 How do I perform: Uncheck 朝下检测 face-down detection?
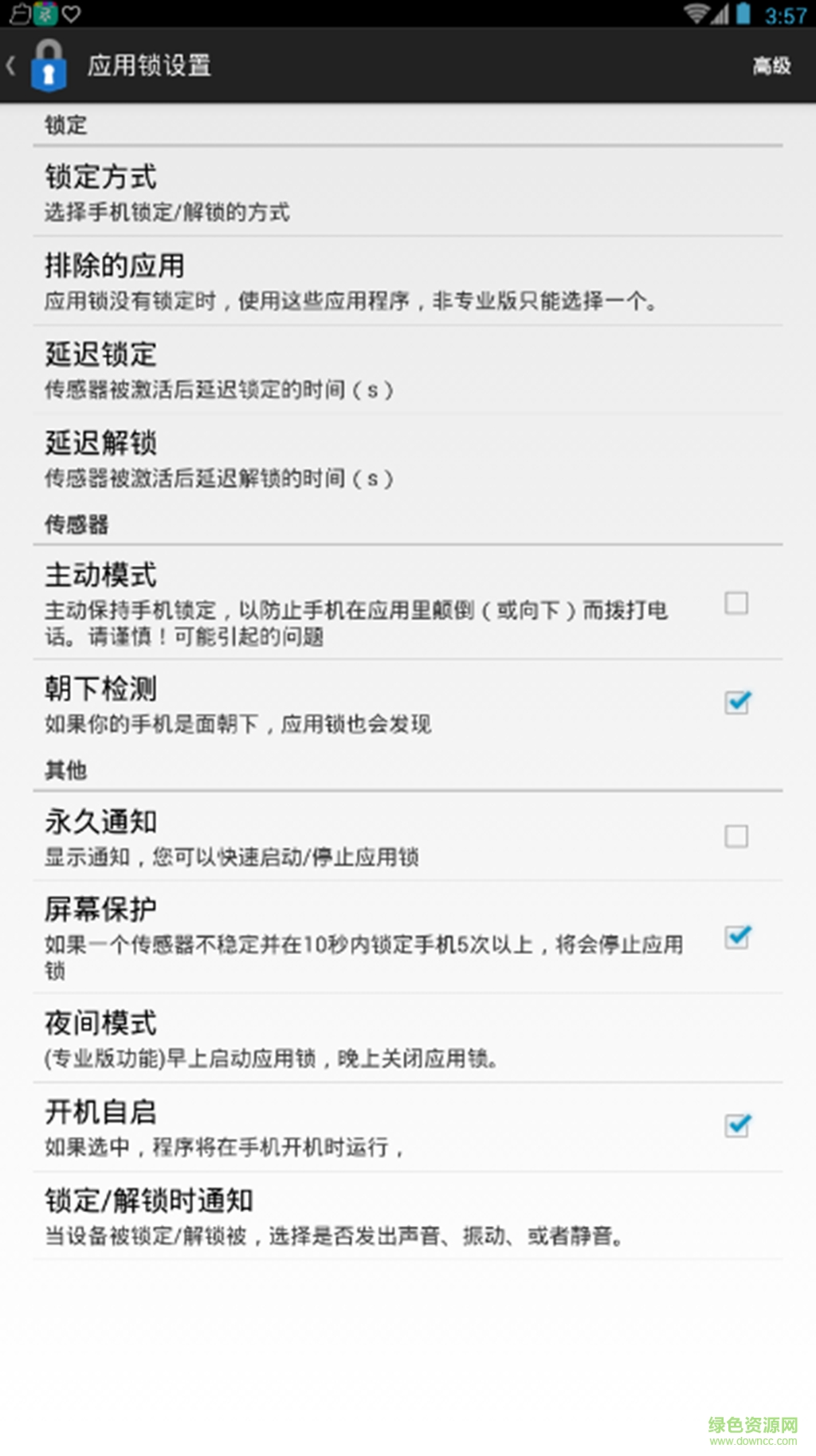736,703
